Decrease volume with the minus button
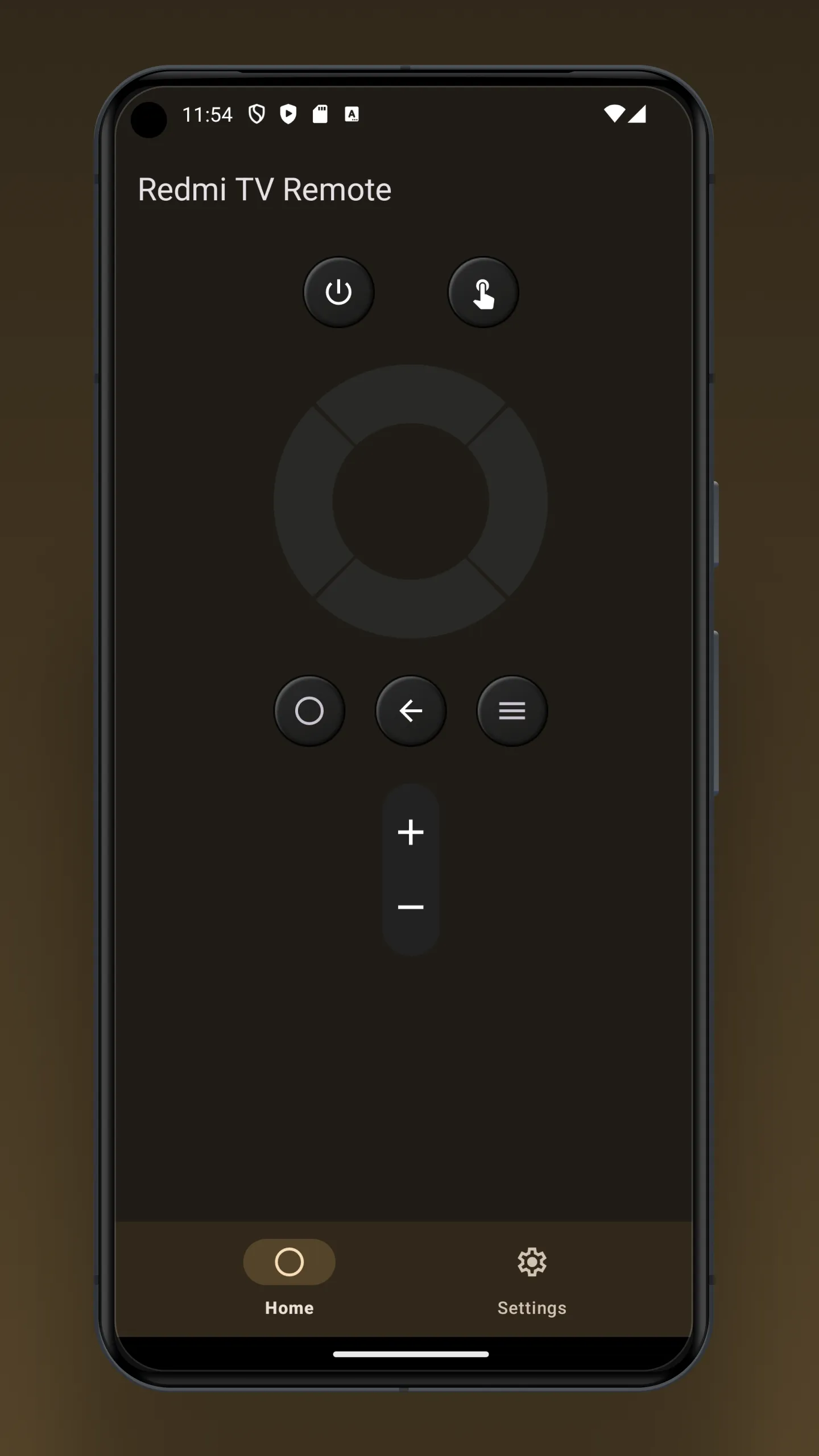The height and width of the screenshot is (1456, 819). (x=411, y=907)
